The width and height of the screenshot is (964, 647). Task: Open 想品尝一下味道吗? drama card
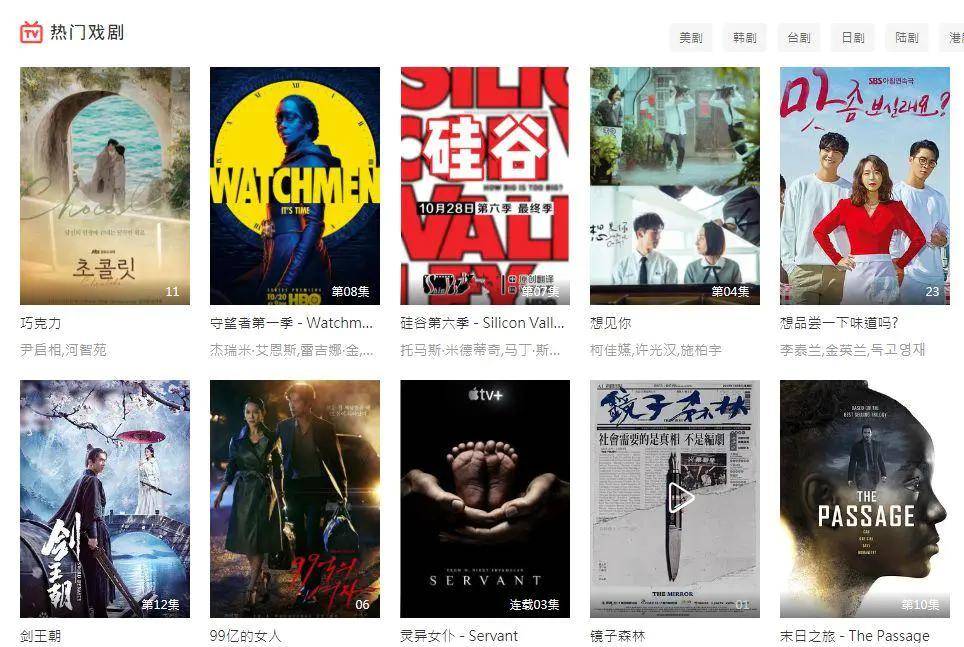pyautogui.click(x=865, y=186)
